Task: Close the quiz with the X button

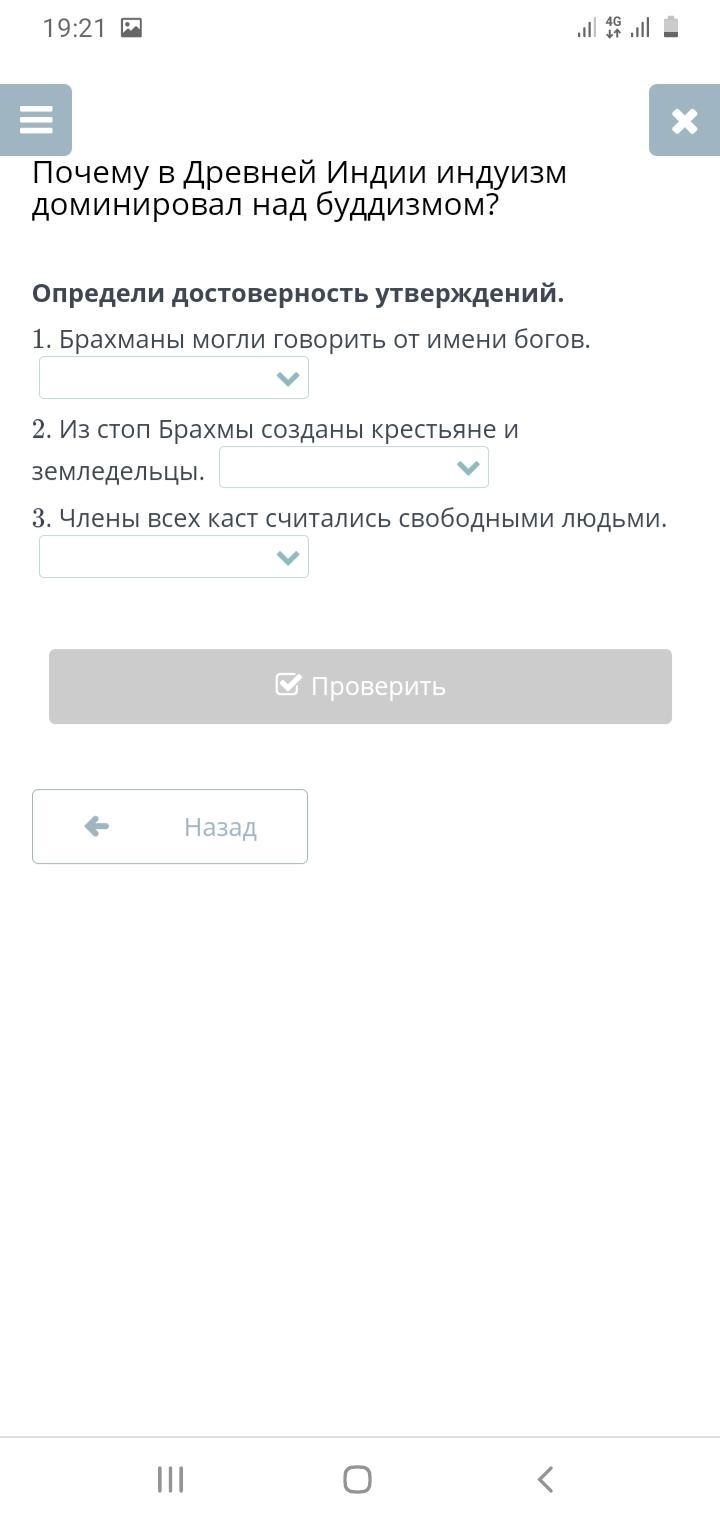Action: [684, 120]
